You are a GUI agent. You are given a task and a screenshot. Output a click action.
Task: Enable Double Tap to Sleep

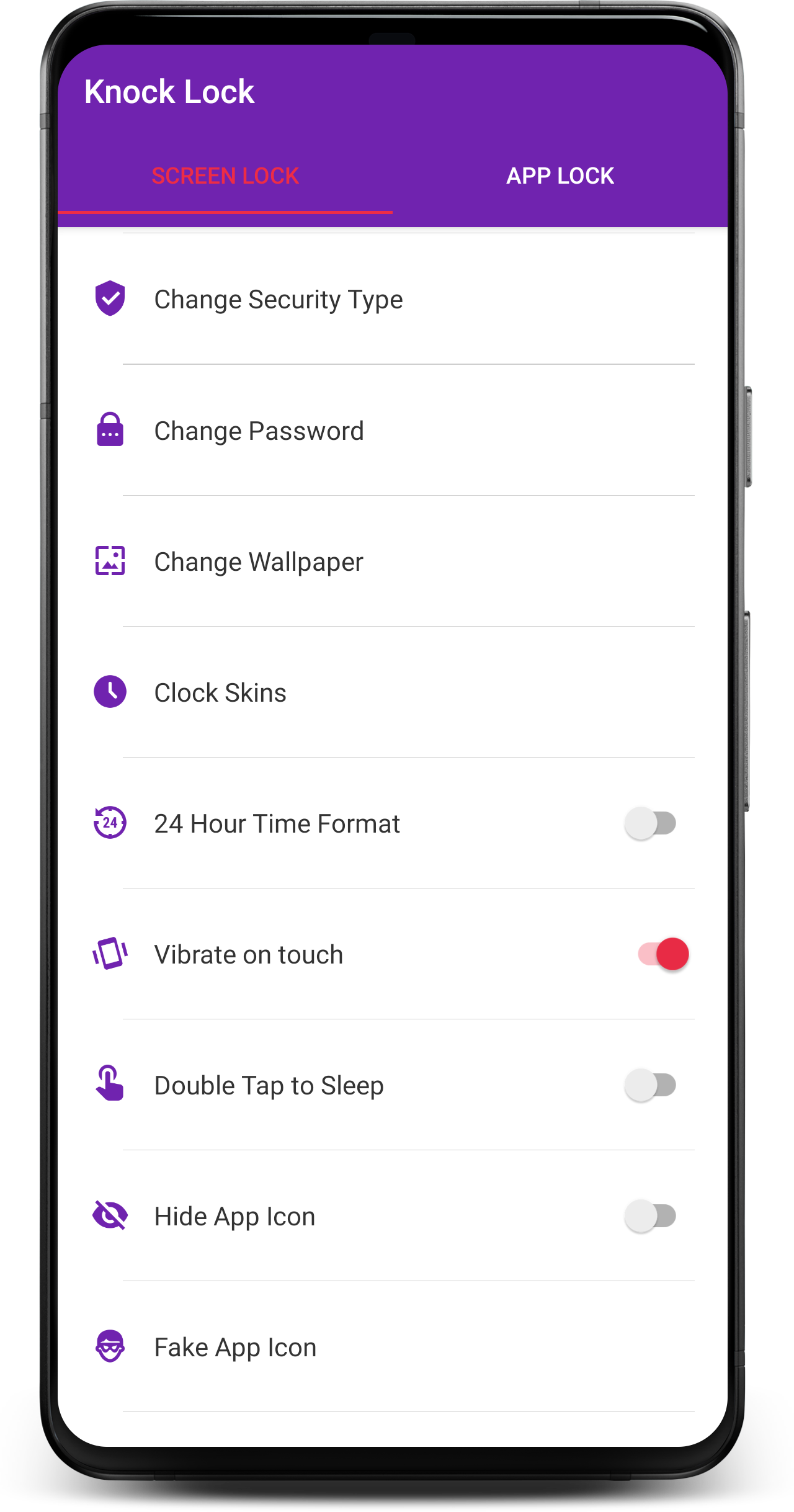(x=650, y=1085)
